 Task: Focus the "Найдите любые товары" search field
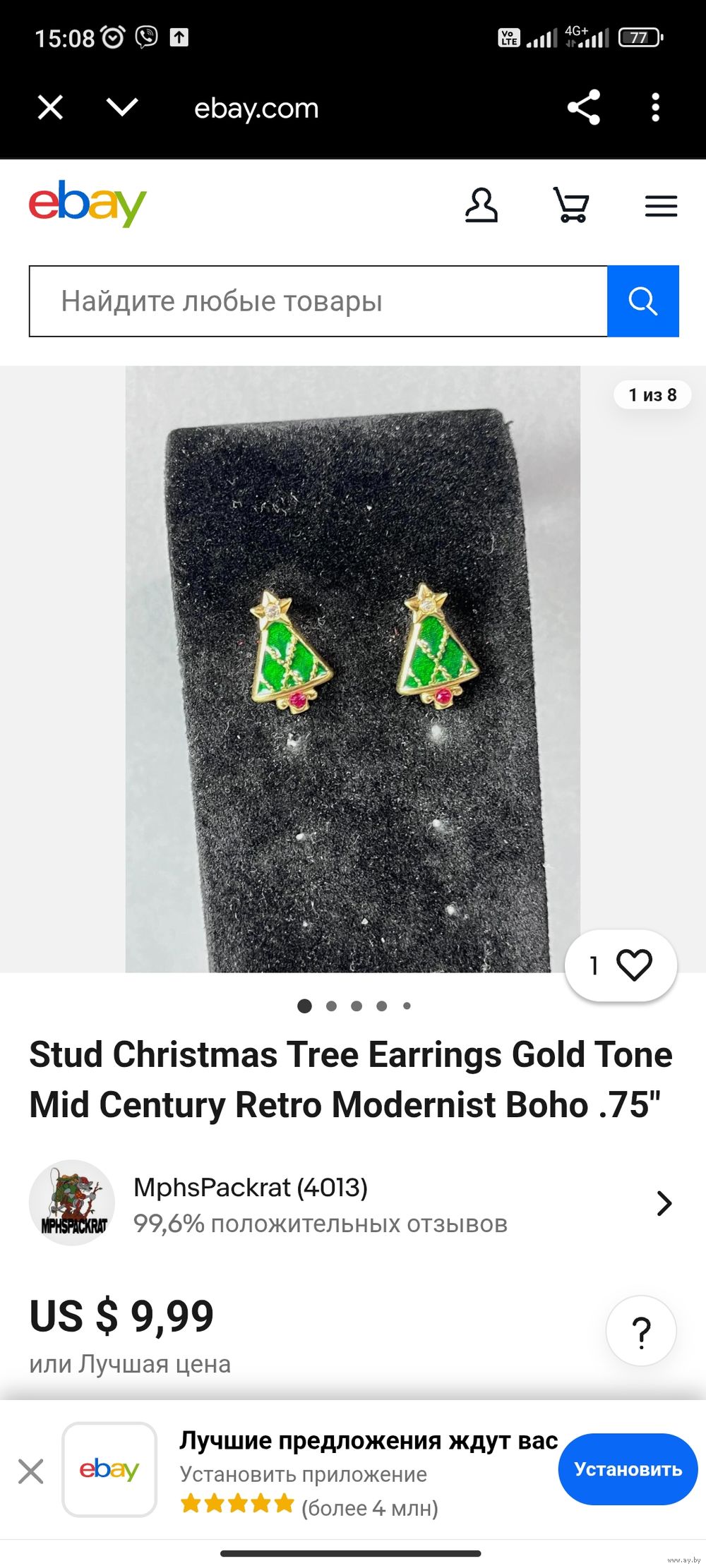[318, 301]
